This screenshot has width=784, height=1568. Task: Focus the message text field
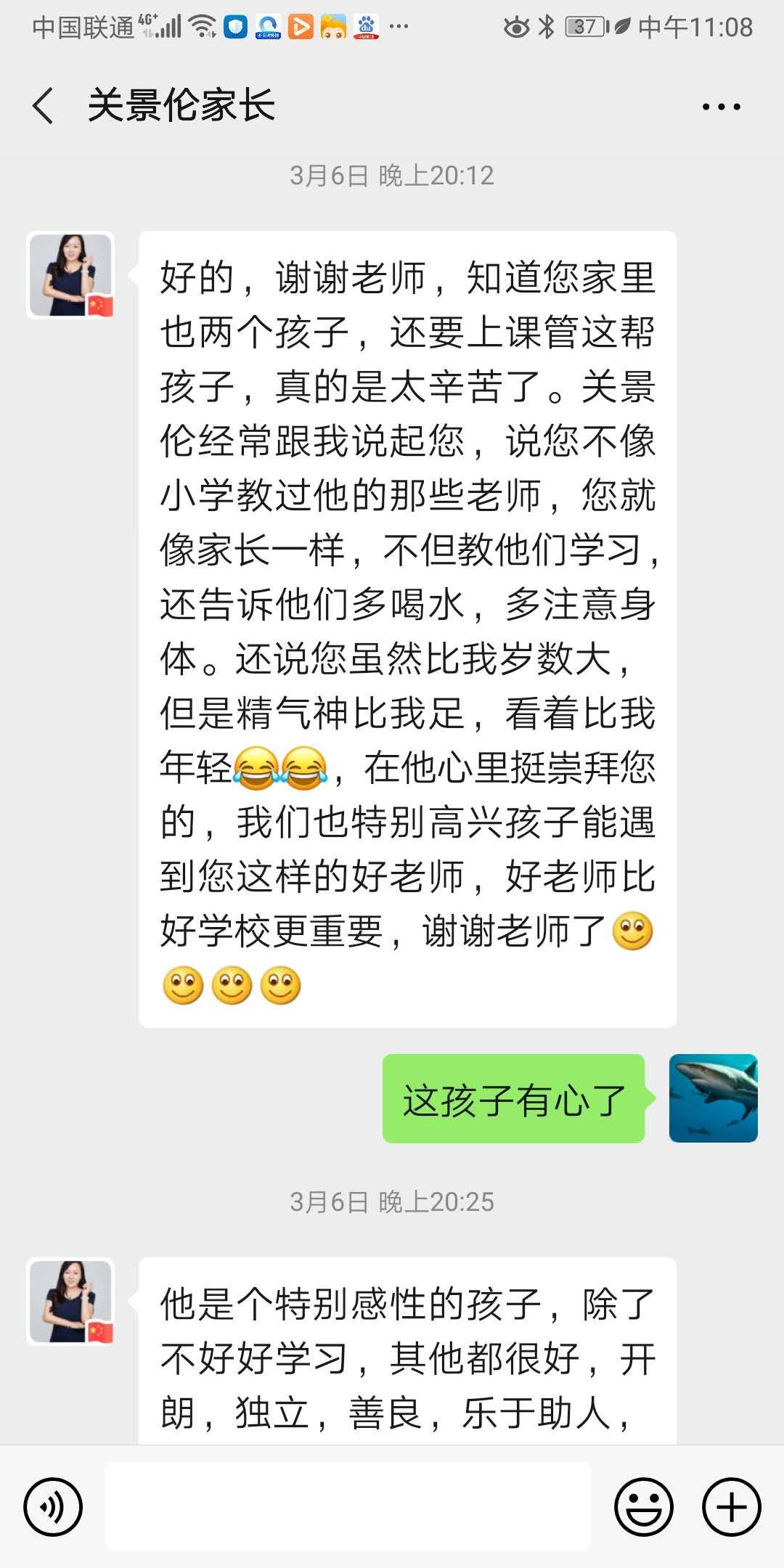point(347,1507)
